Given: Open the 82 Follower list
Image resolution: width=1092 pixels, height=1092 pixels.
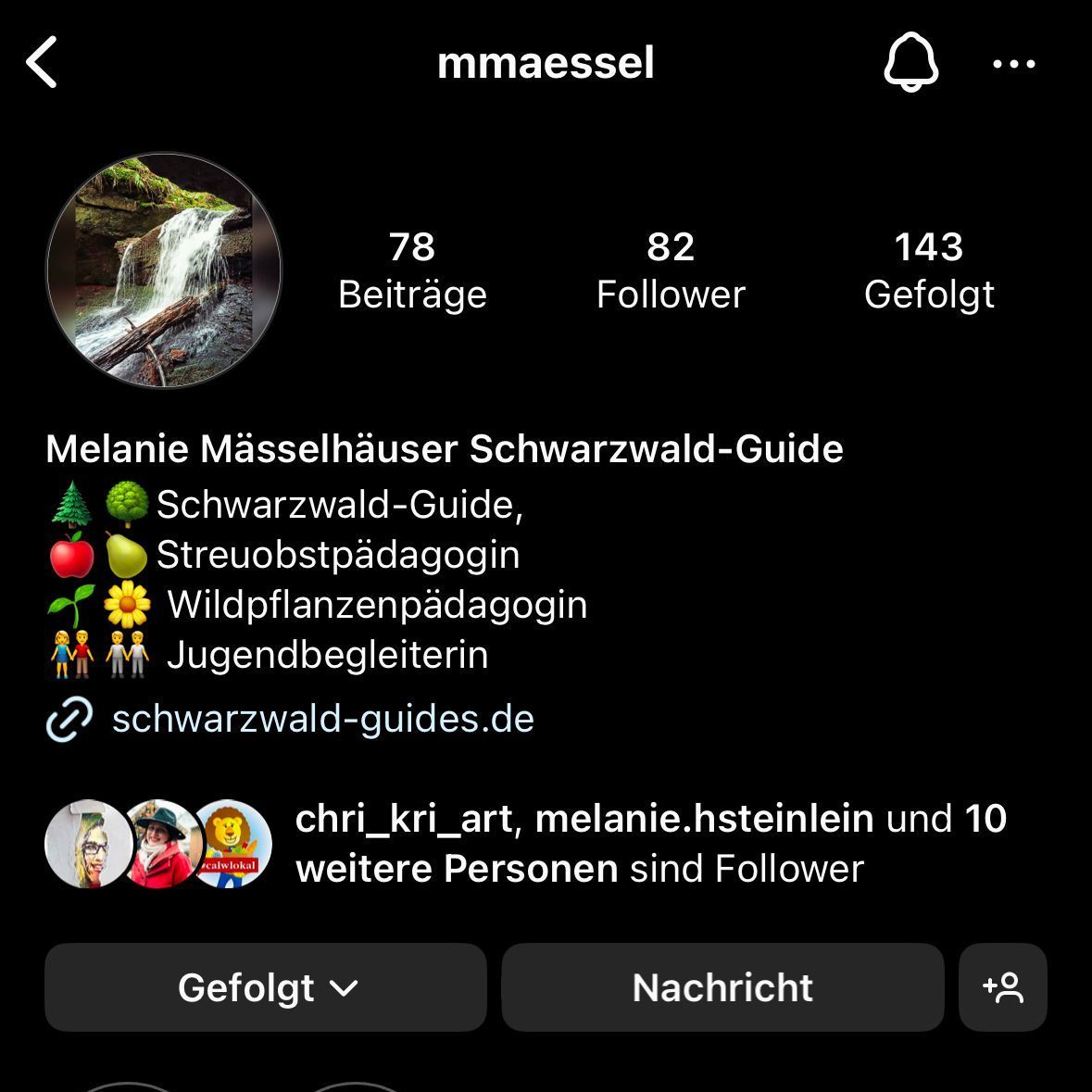Looking at the screenshot, I should coord(670,270).
